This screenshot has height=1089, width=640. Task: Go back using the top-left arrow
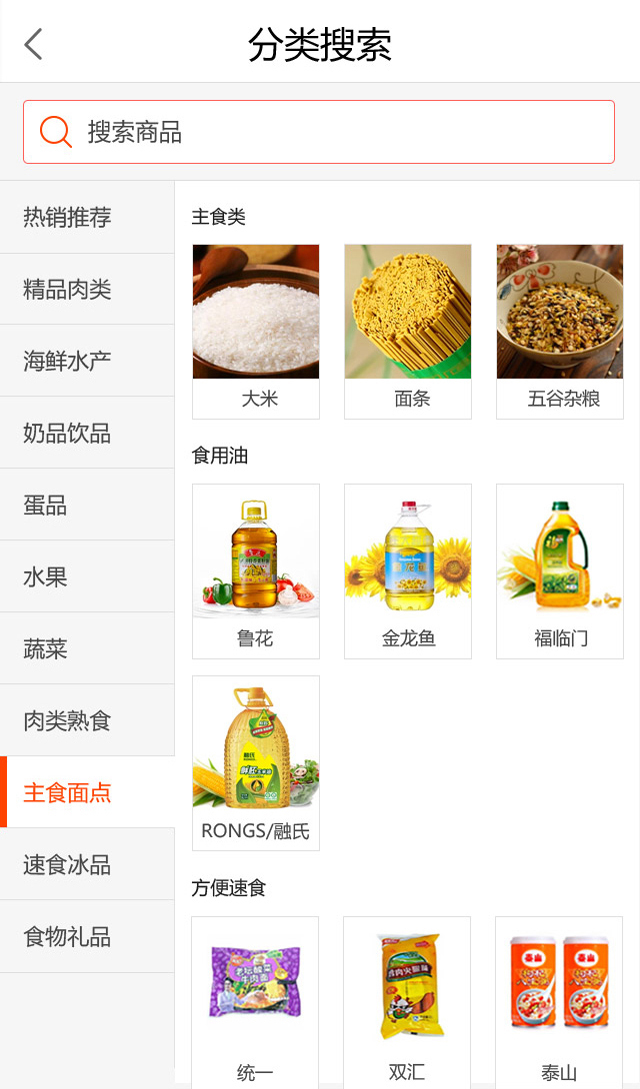pyautogui.click(x=34, y=44)
